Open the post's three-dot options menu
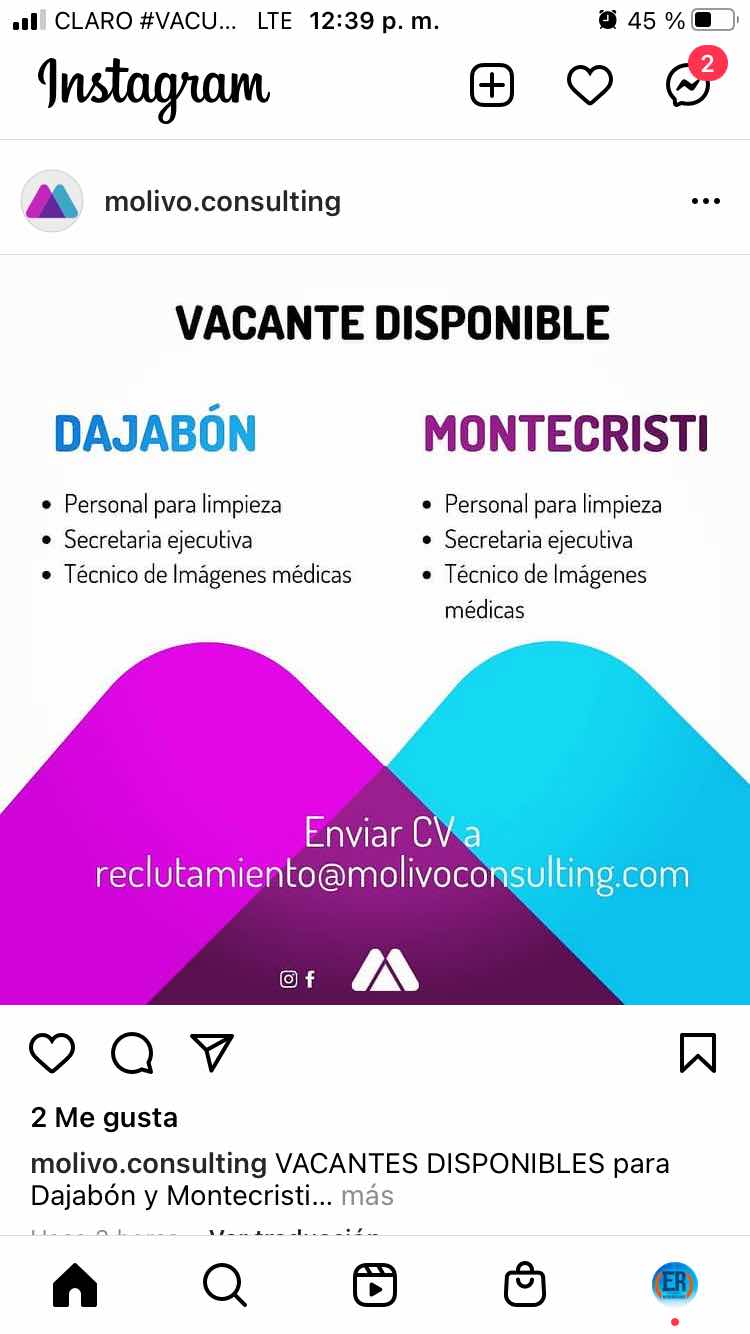Viewport: 750px width, 1334px height. tap(706, 201)
